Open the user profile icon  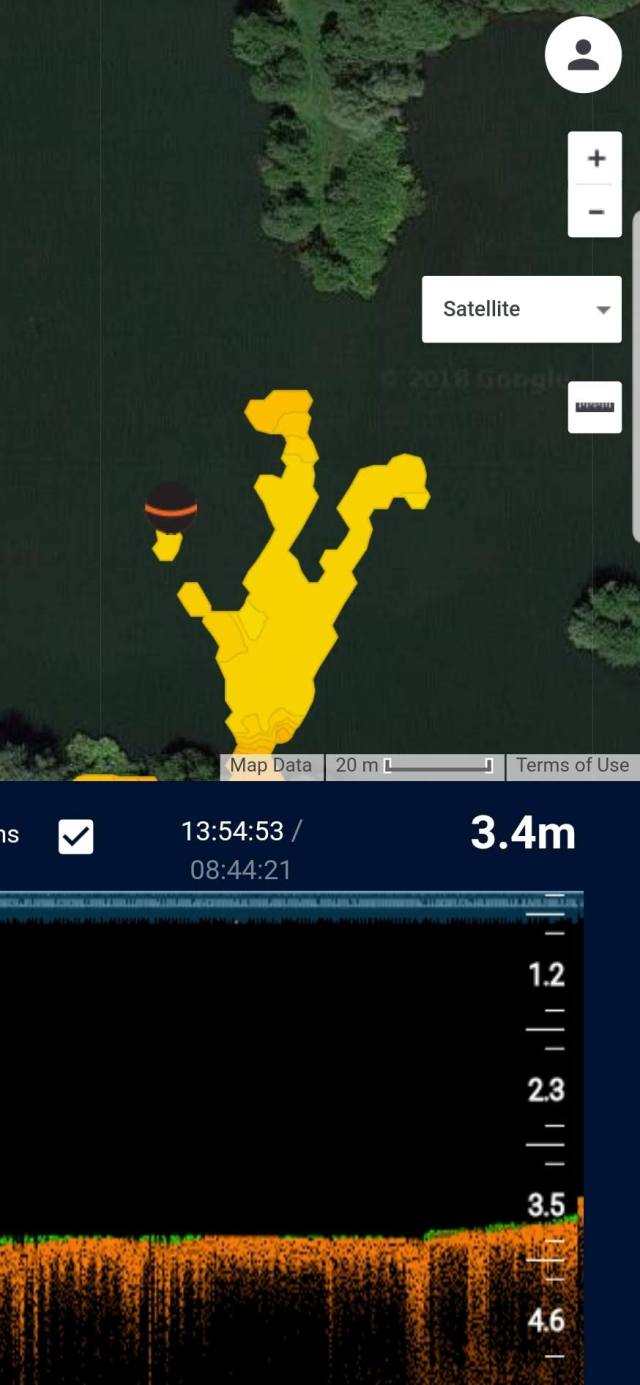(x=583, y=55)
